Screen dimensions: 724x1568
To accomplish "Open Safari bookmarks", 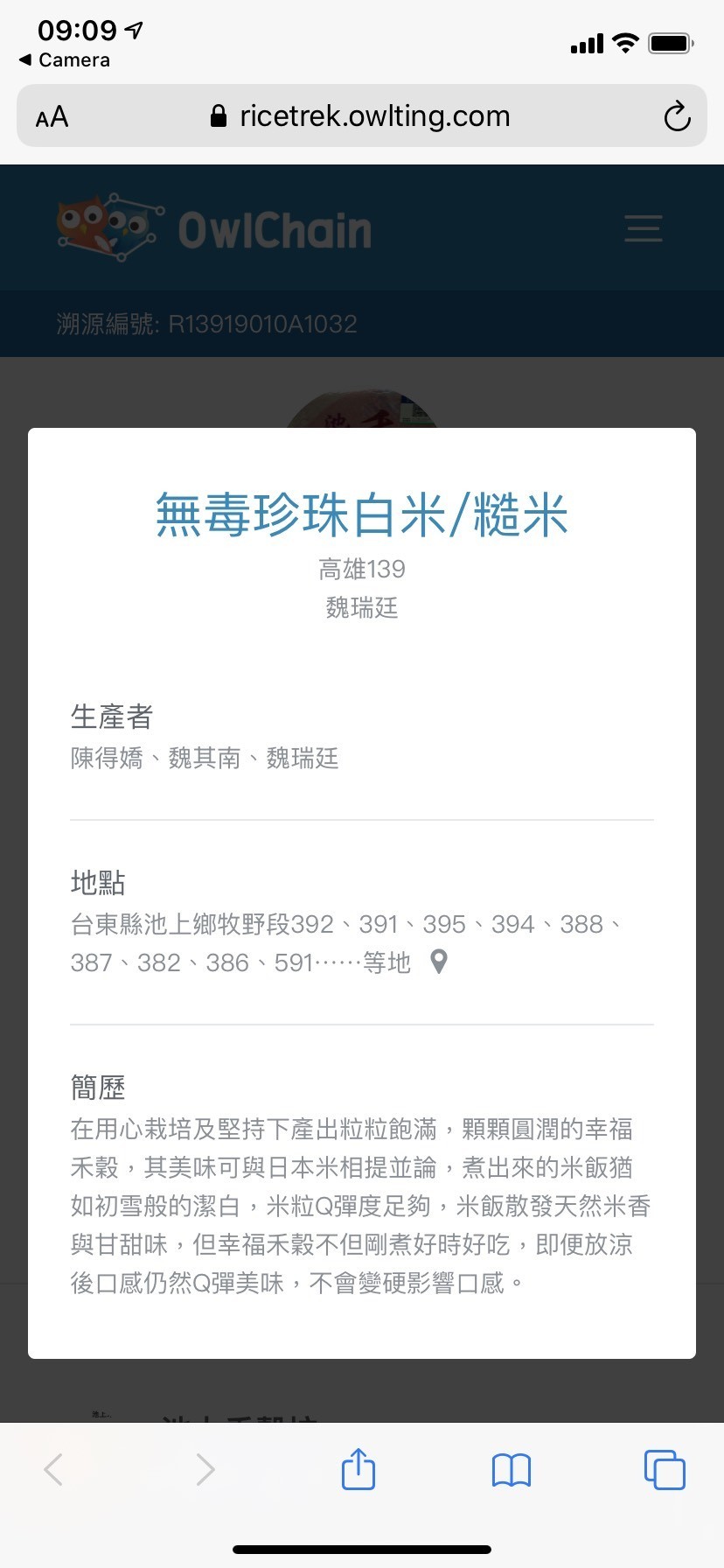I will [x=512, y=1470].
